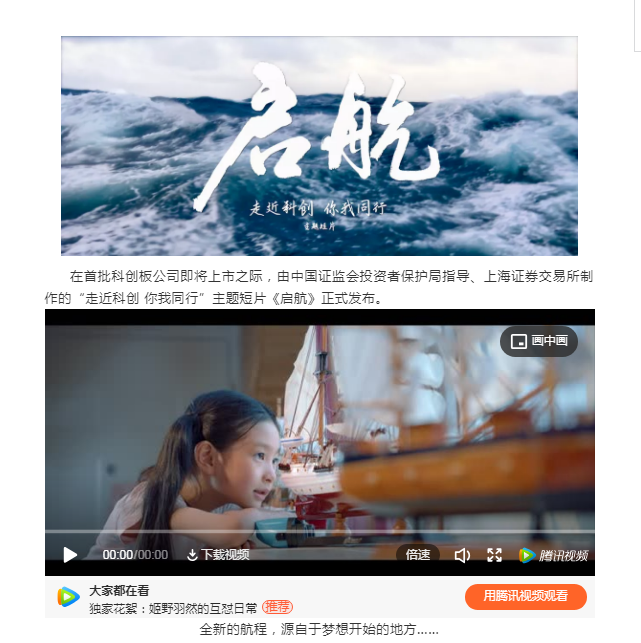Tap 用腾讯视频观看 button
Viewport: 641px width, 643px height.
[525, 596]
